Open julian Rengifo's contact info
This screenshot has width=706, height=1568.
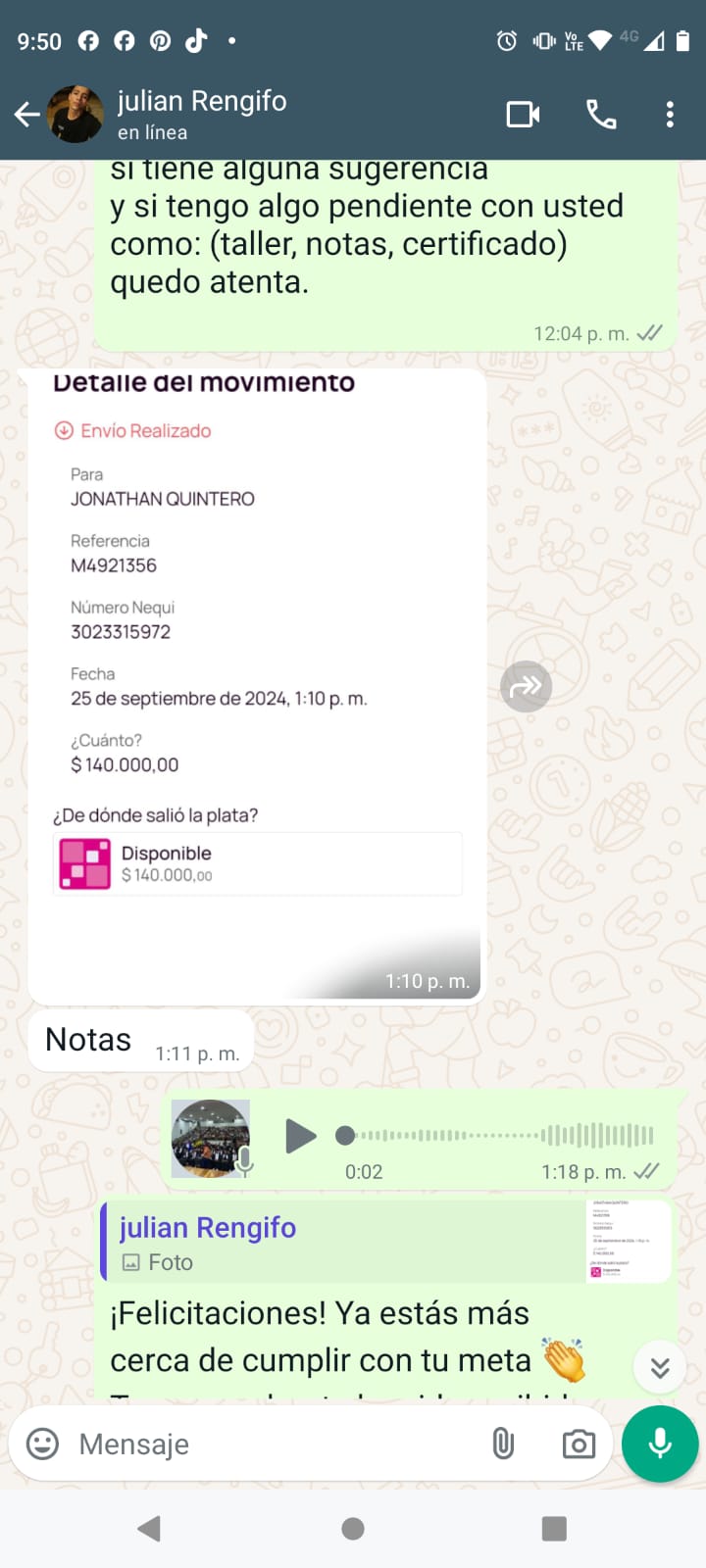point(201,115)
